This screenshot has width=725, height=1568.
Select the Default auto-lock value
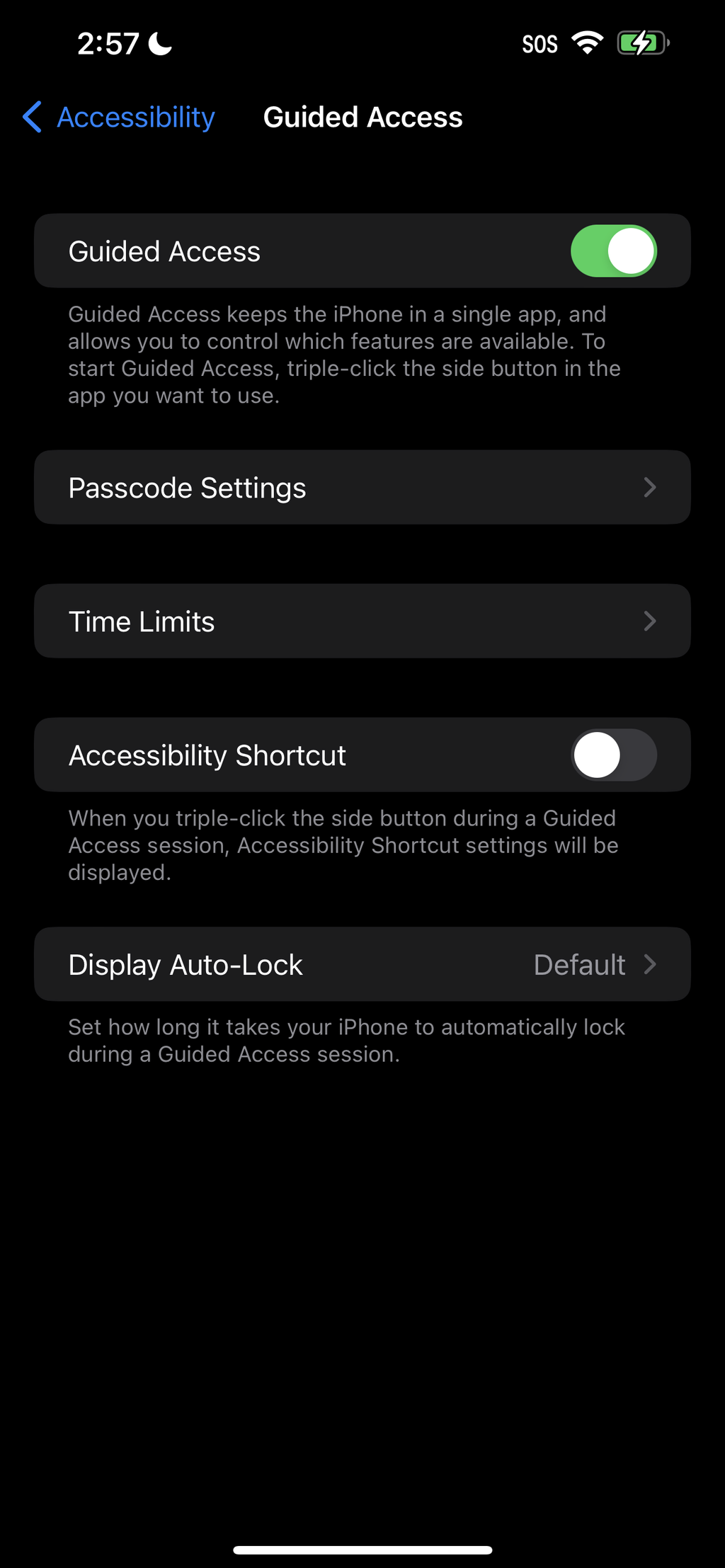coord(579,964)
